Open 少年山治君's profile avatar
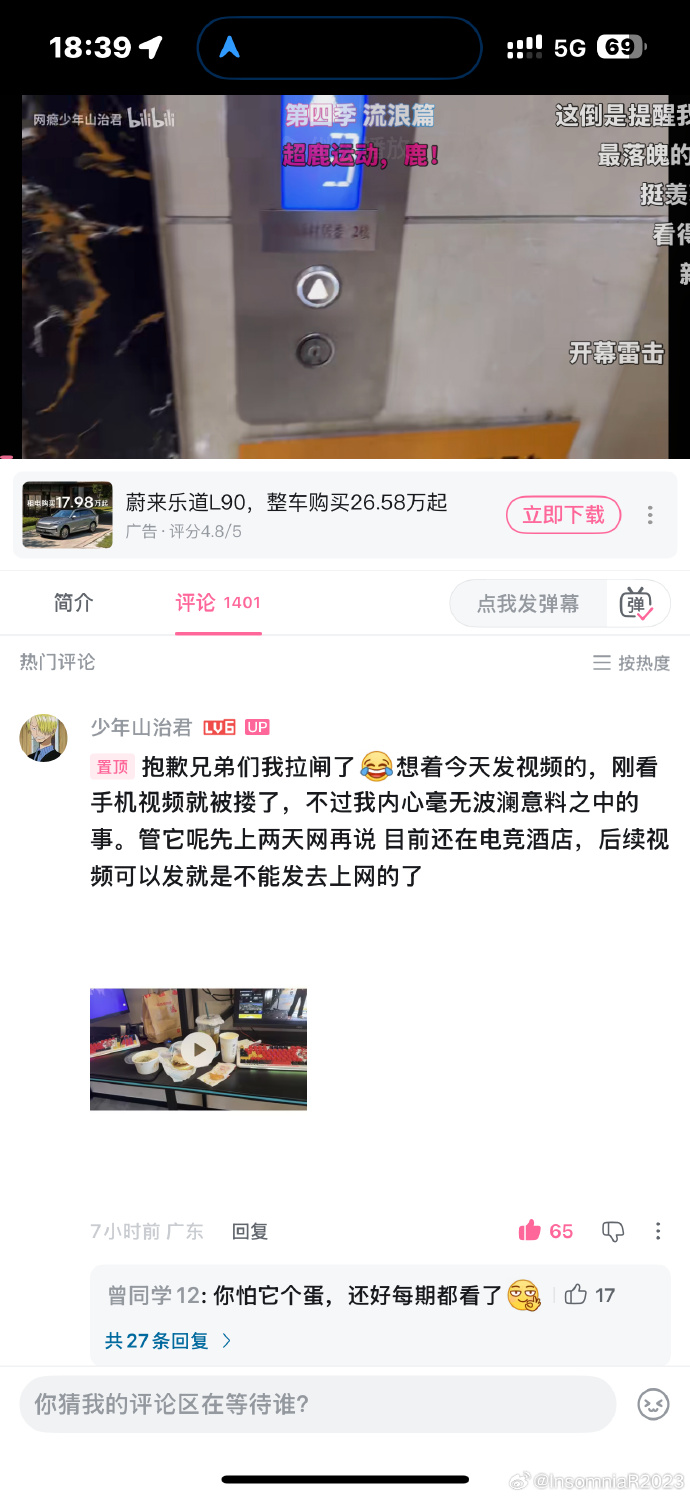690x1496 pixels. [x=43, y=738]
